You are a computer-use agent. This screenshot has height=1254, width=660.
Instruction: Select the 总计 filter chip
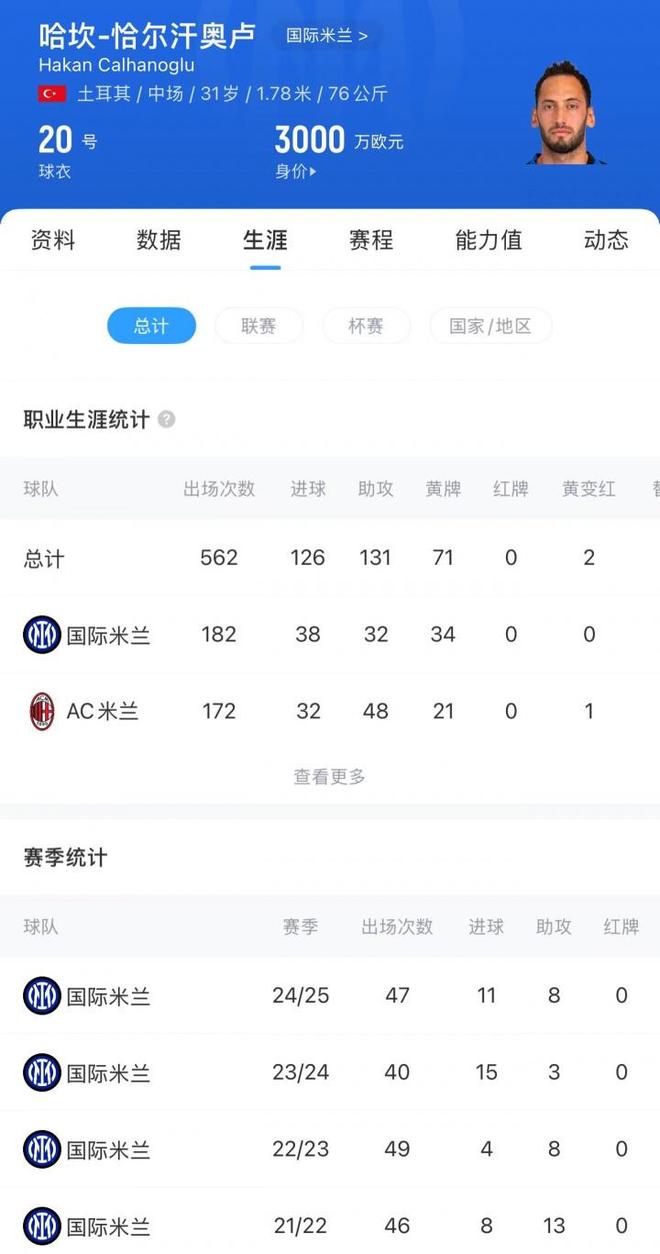(x=152, y=326)
